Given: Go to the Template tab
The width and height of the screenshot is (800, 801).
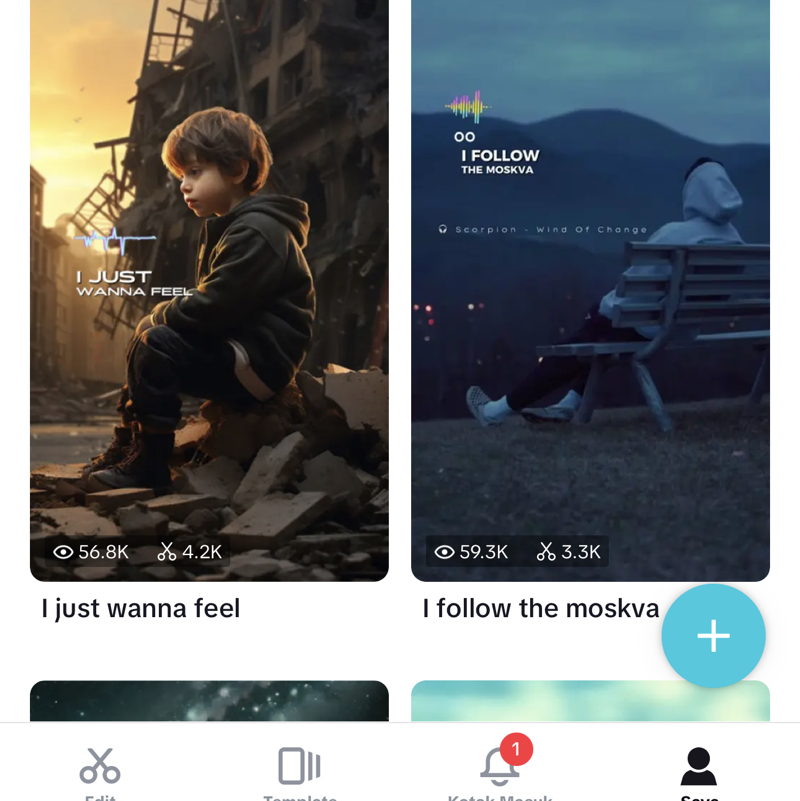Looking at the screenshot, I should 300,768.
